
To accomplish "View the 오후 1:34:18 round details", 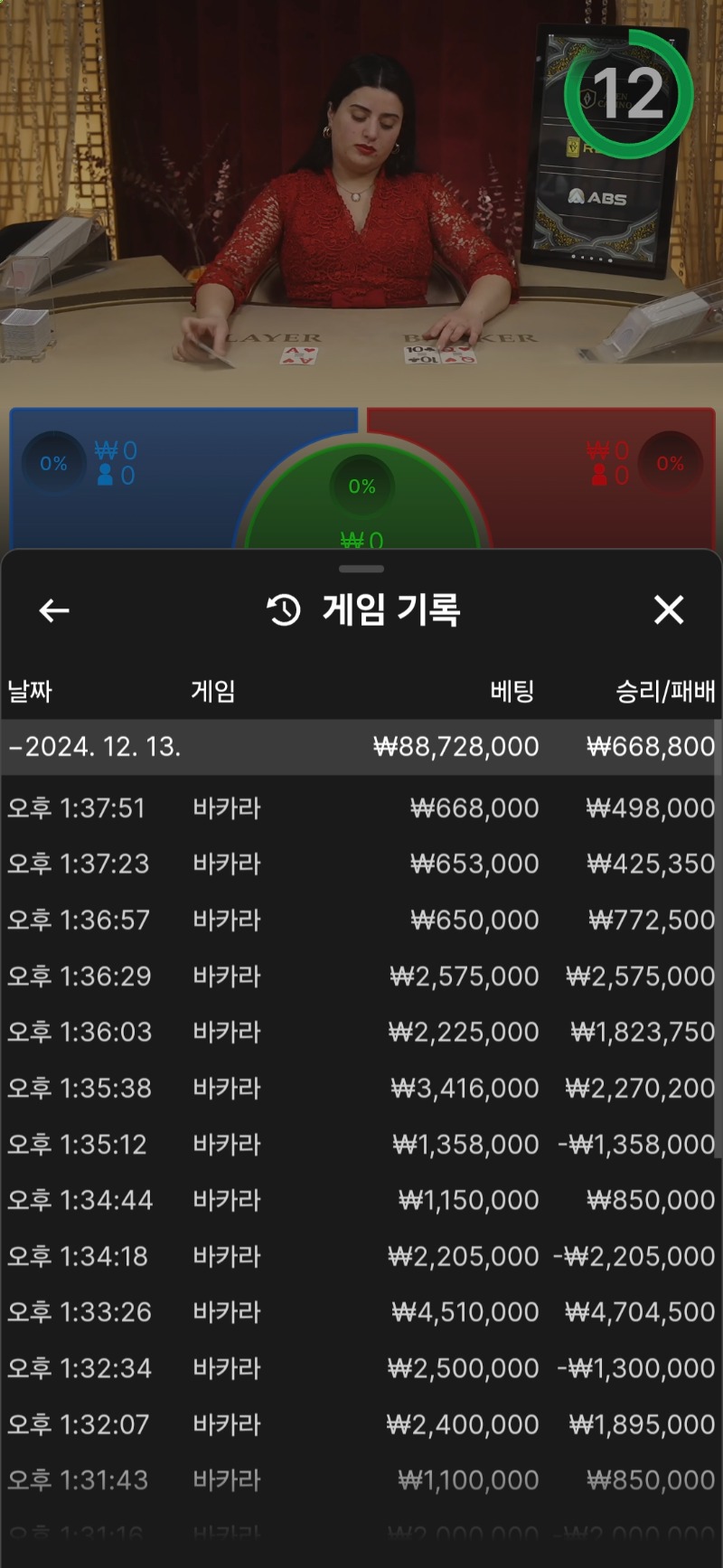I will [360, 1256].
